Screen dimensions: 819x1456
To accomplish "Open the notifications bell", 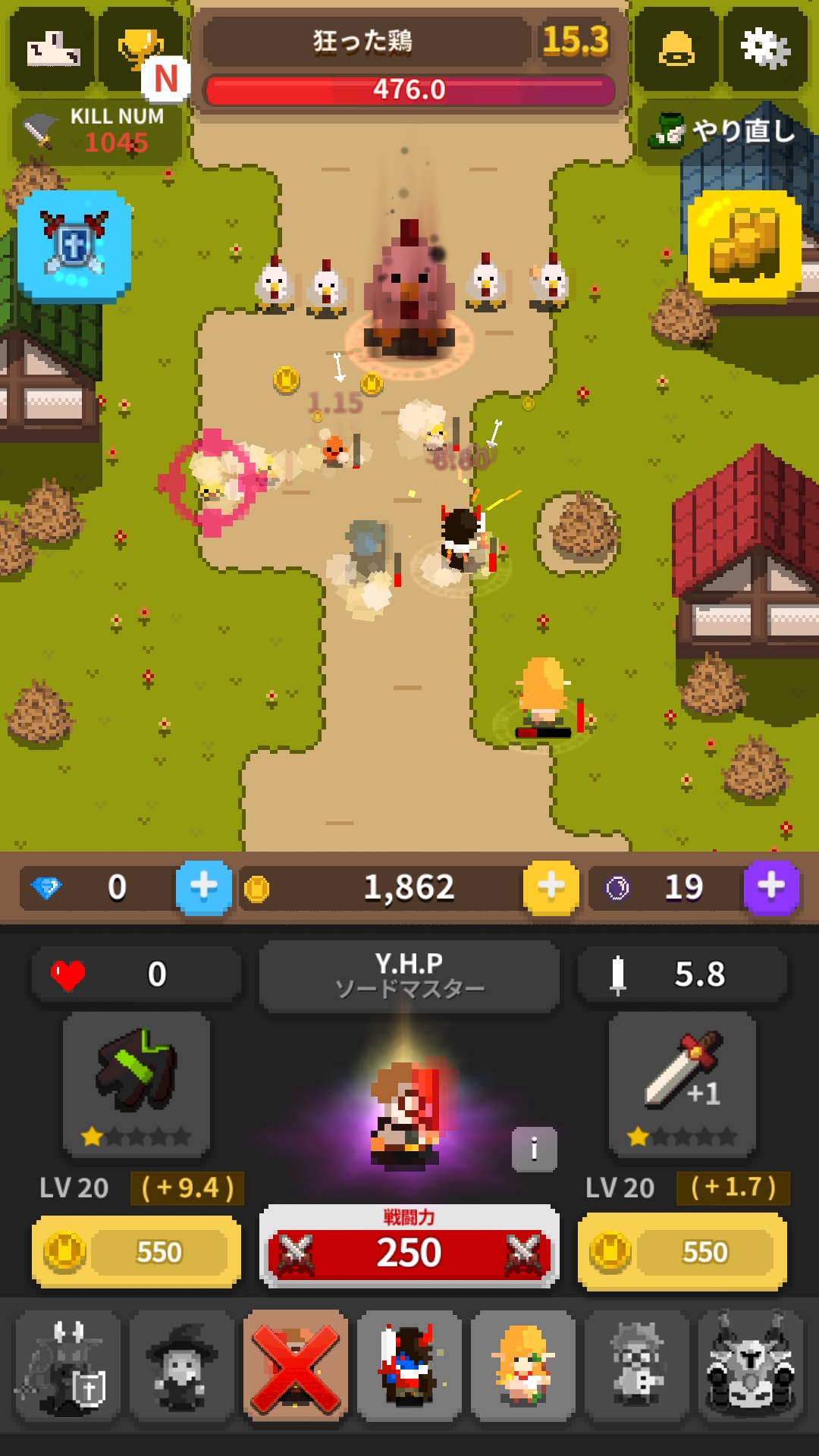I will tap(676, 49).
